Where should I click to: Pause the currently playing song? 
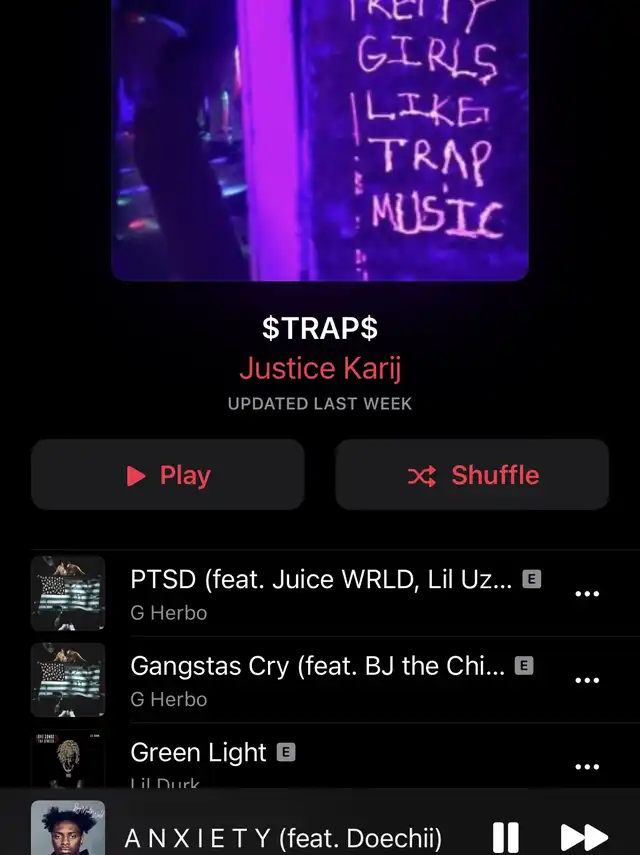click(x=506, y=837)
